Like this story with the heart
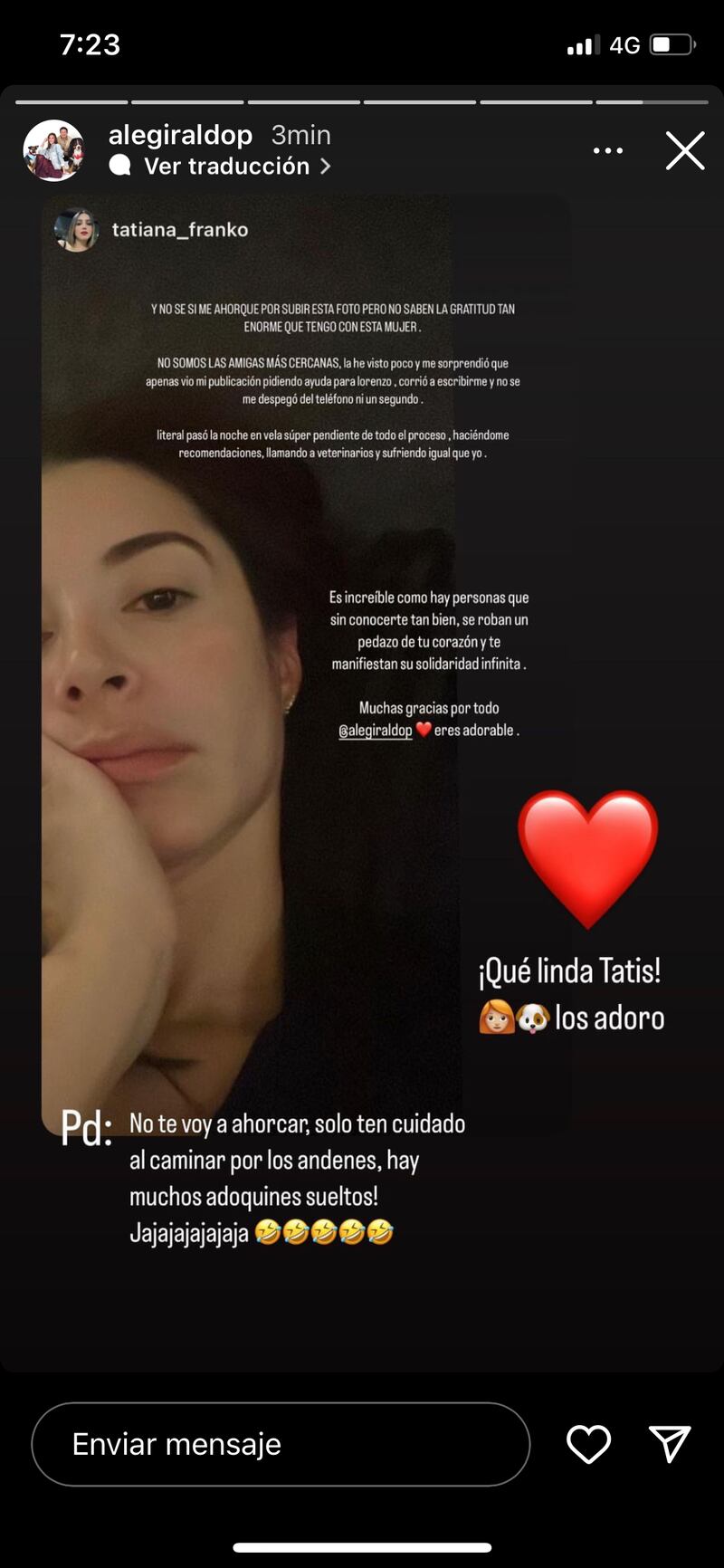 [588, 1444]
